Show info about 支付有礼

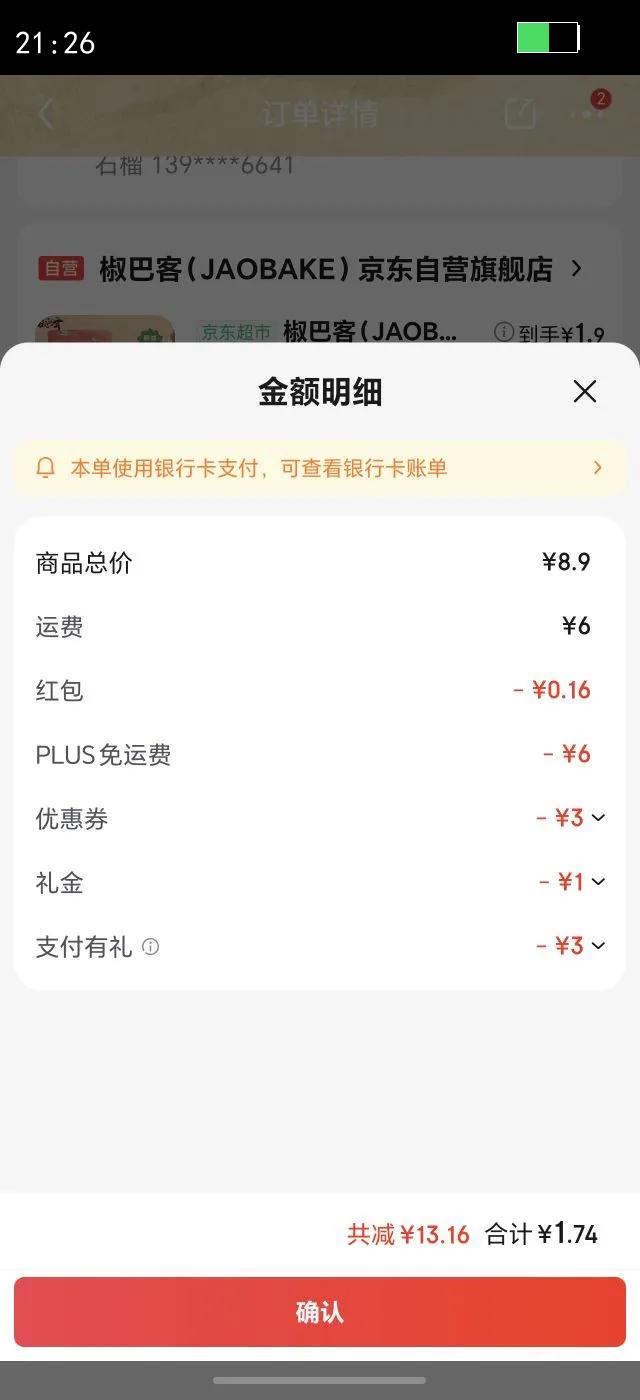151,946
